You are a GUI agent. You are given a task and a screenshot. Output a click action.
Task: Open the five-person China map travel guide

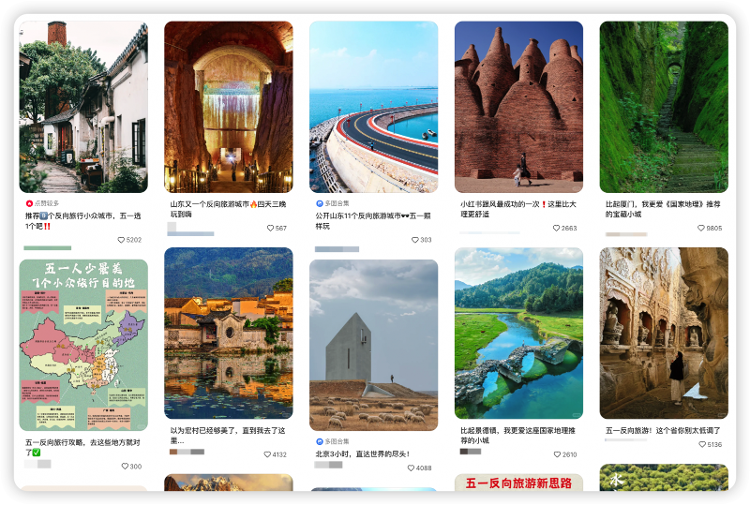[x=83, y=345]
